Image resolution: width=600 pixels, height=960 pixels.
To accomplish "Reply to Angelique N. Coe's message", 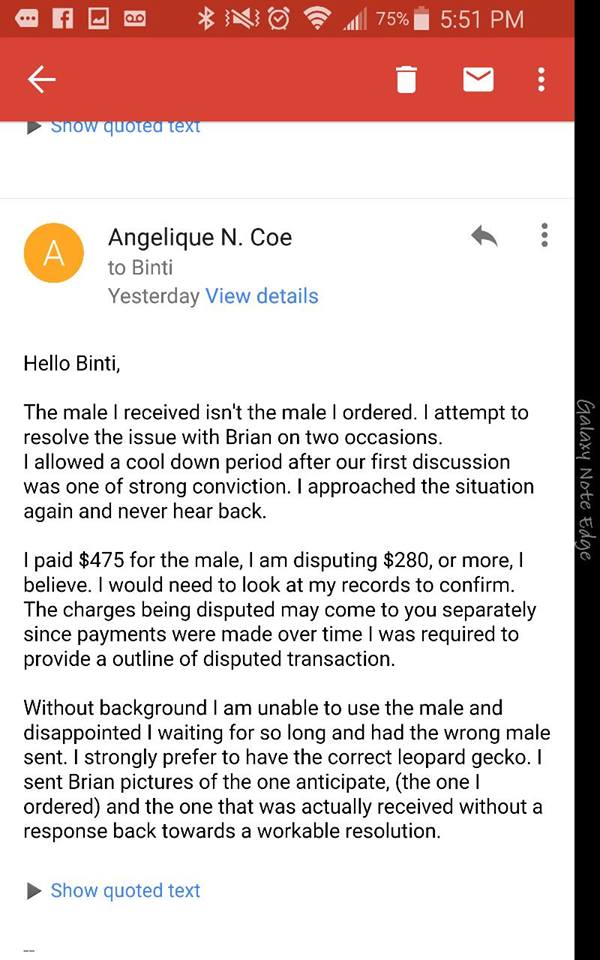I will [484, 236].
